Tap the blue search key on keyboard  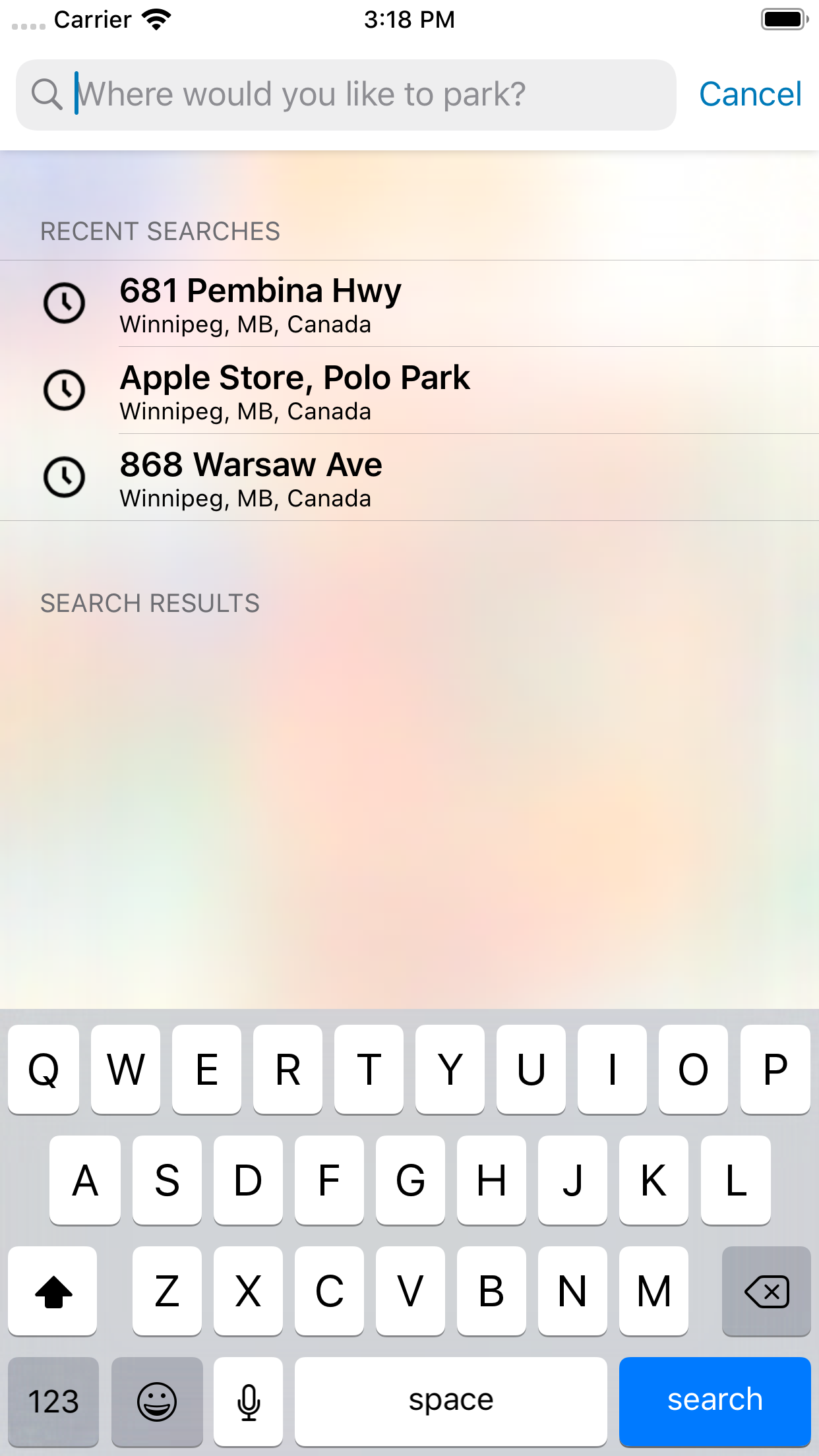tap(715, 1401)
